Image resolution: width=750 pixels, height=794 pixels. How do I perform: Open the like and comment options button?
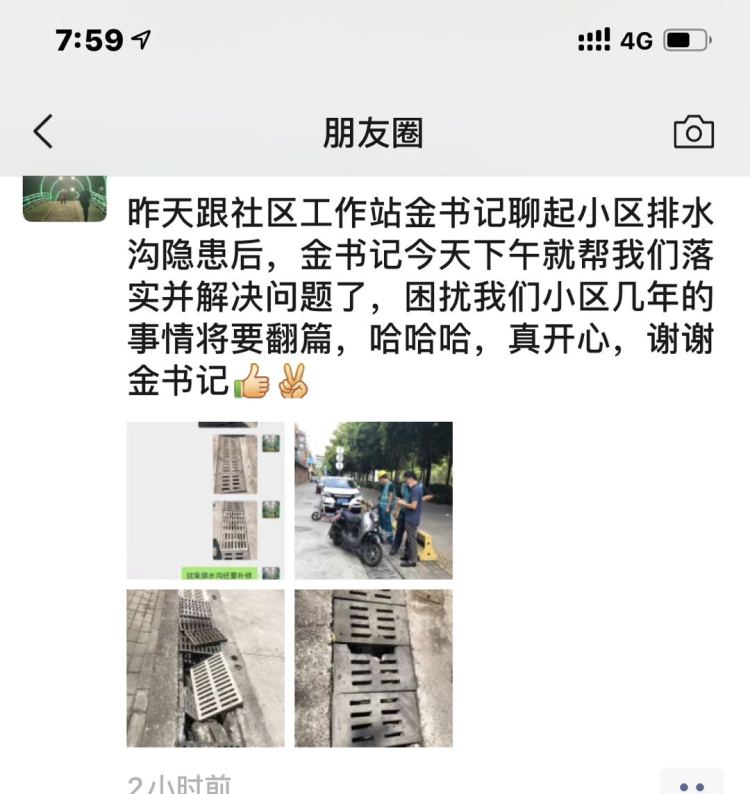tap(692, 783)
